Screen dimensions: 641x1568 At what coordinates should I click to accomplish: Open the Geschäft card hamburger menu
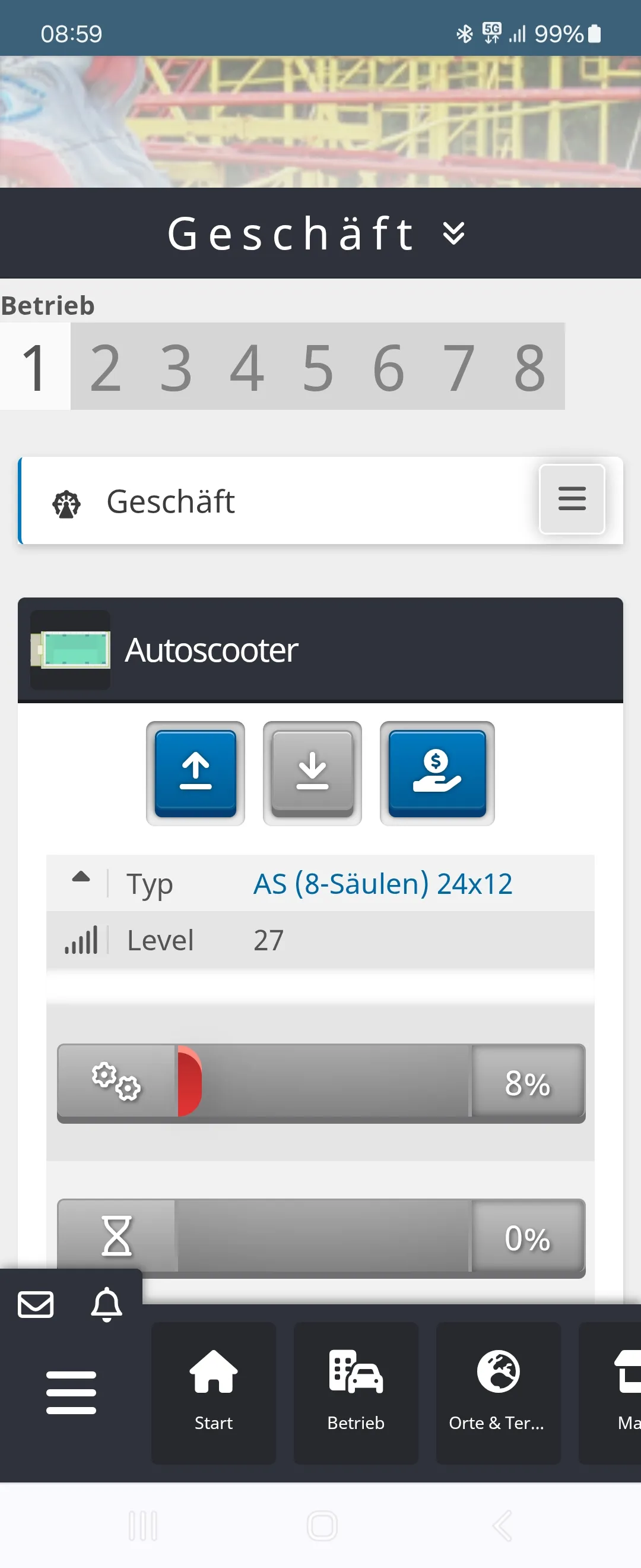coord(571,499)
